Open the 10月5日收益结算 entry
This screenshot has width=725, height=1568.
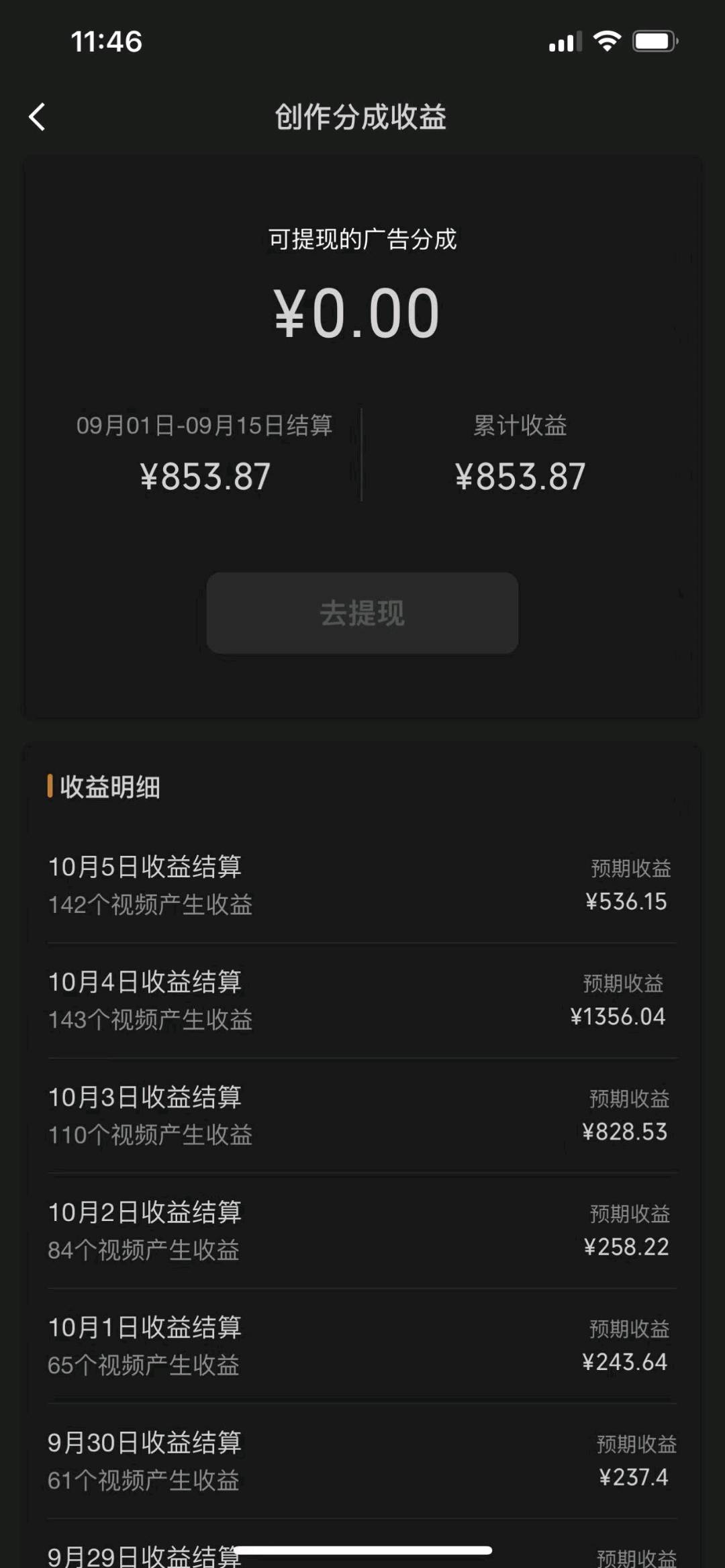pos(362,885)
